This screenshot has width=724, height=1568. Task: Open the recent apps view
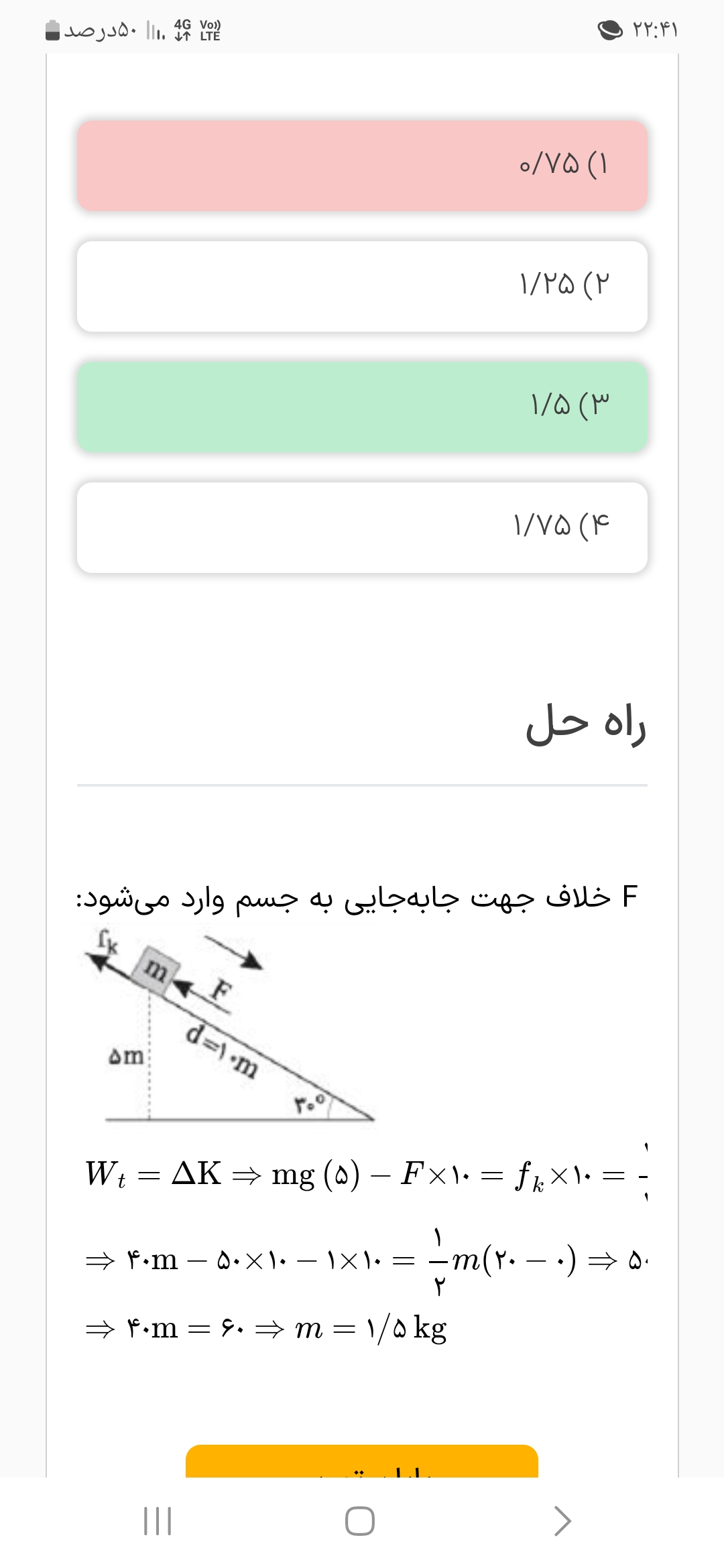[158, 1521]
